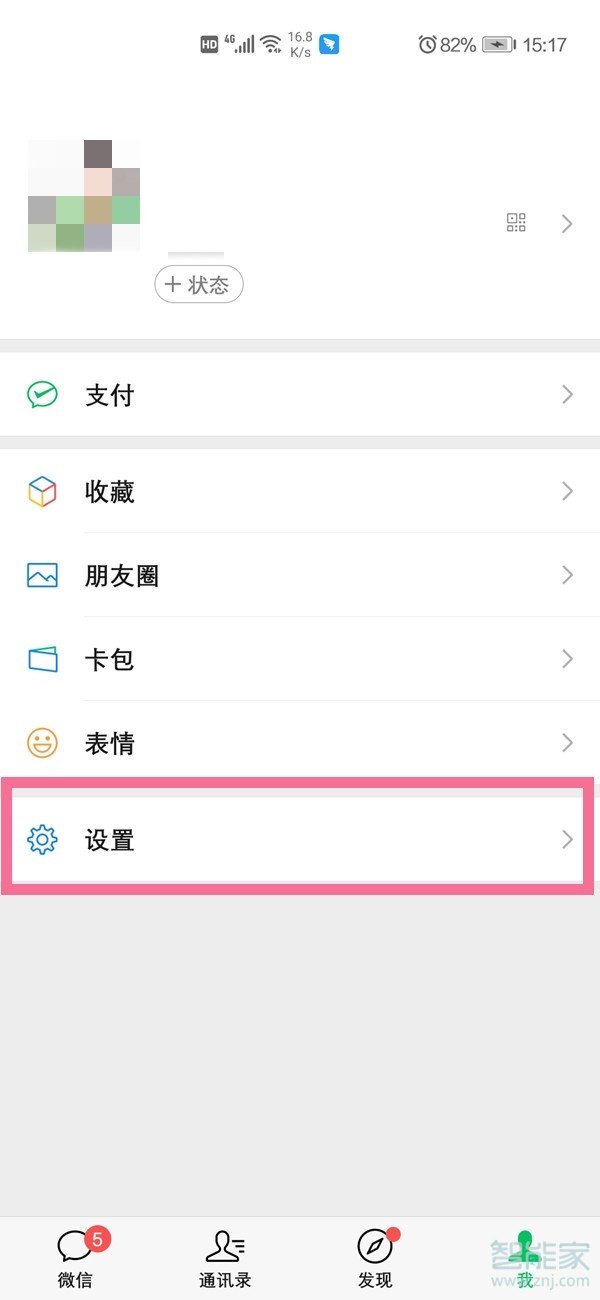Open 卡包 card wallet
The height and width of the screenshot is (1300, 600).
[300, 659]
